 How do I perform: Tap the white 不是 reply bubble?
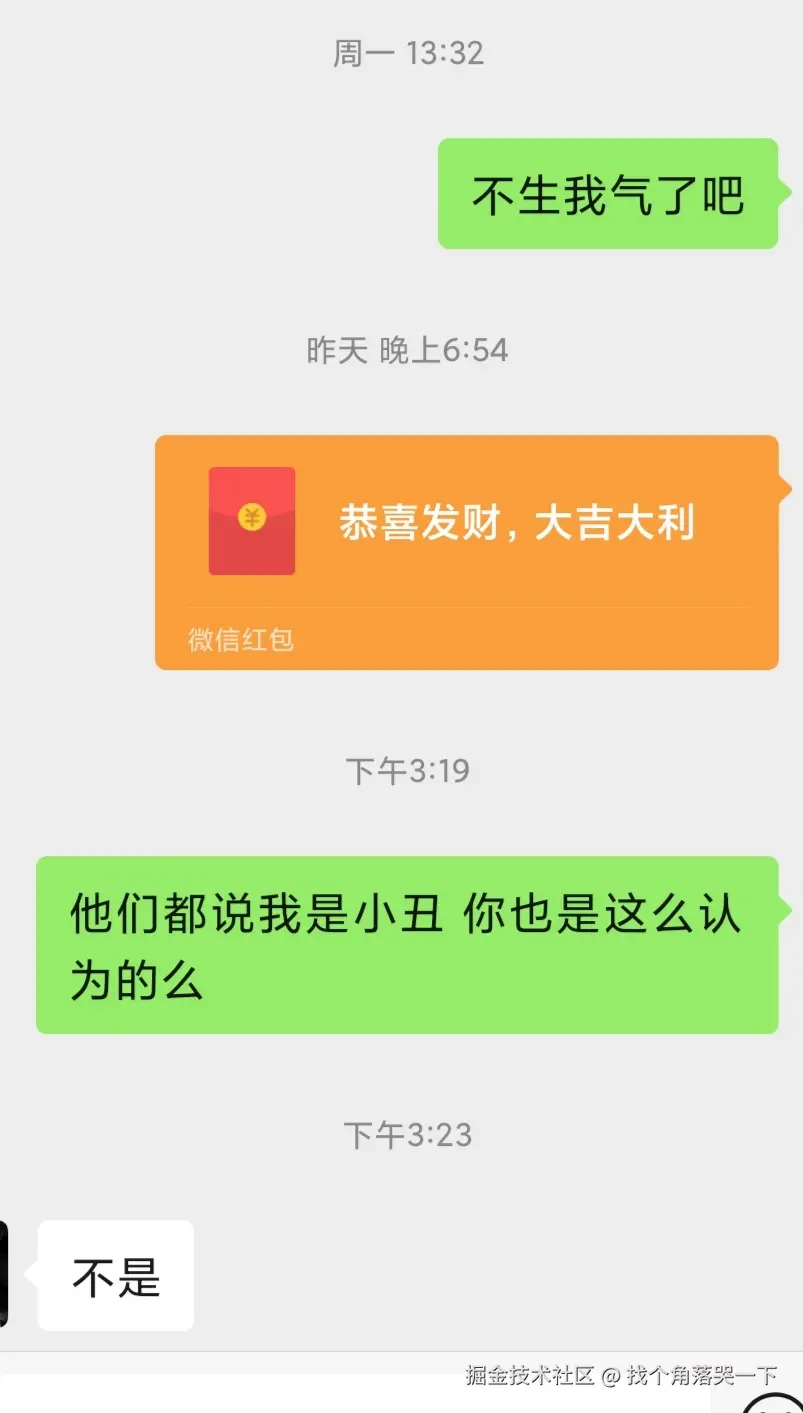[x=113, y=1277]
